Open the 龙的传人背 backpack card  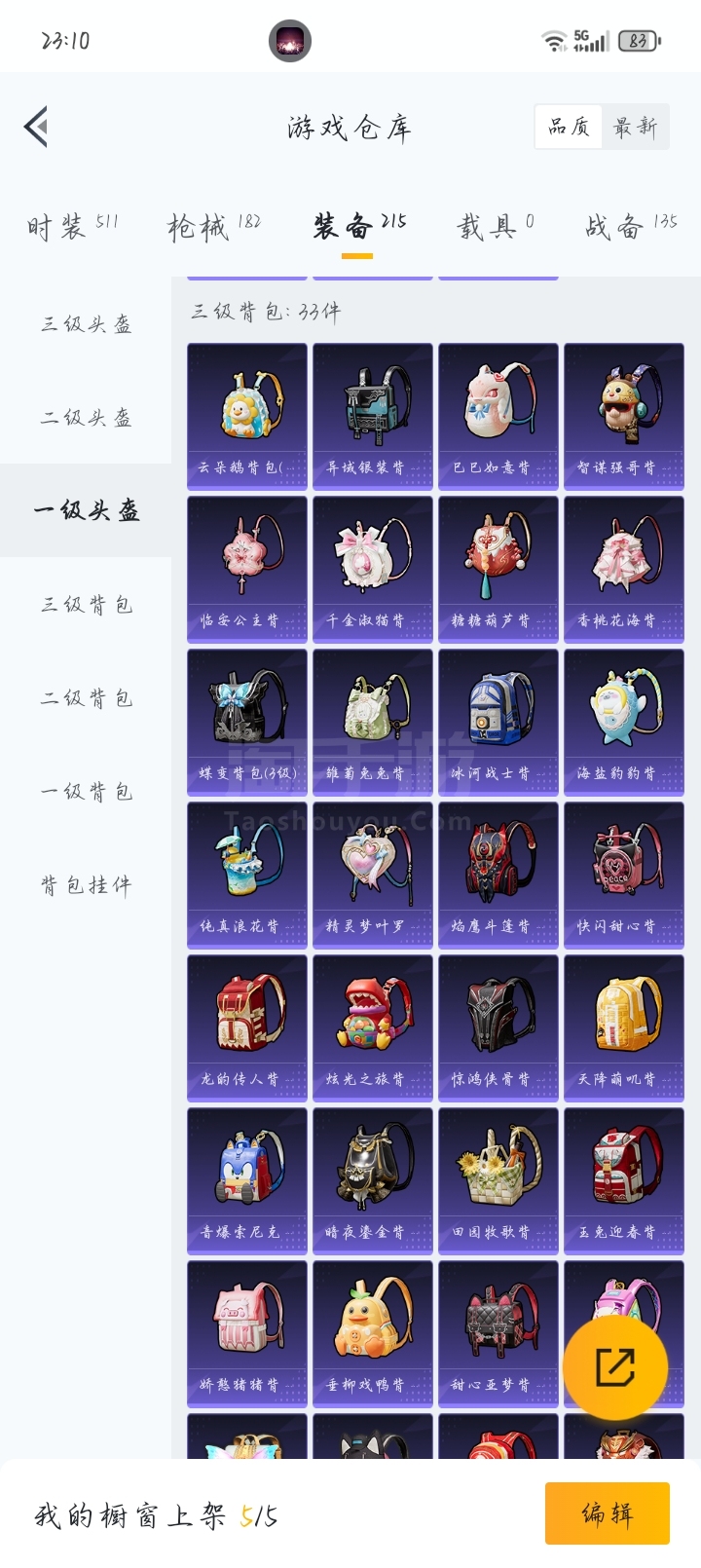pyautogui.click(x=247, y=1027)
